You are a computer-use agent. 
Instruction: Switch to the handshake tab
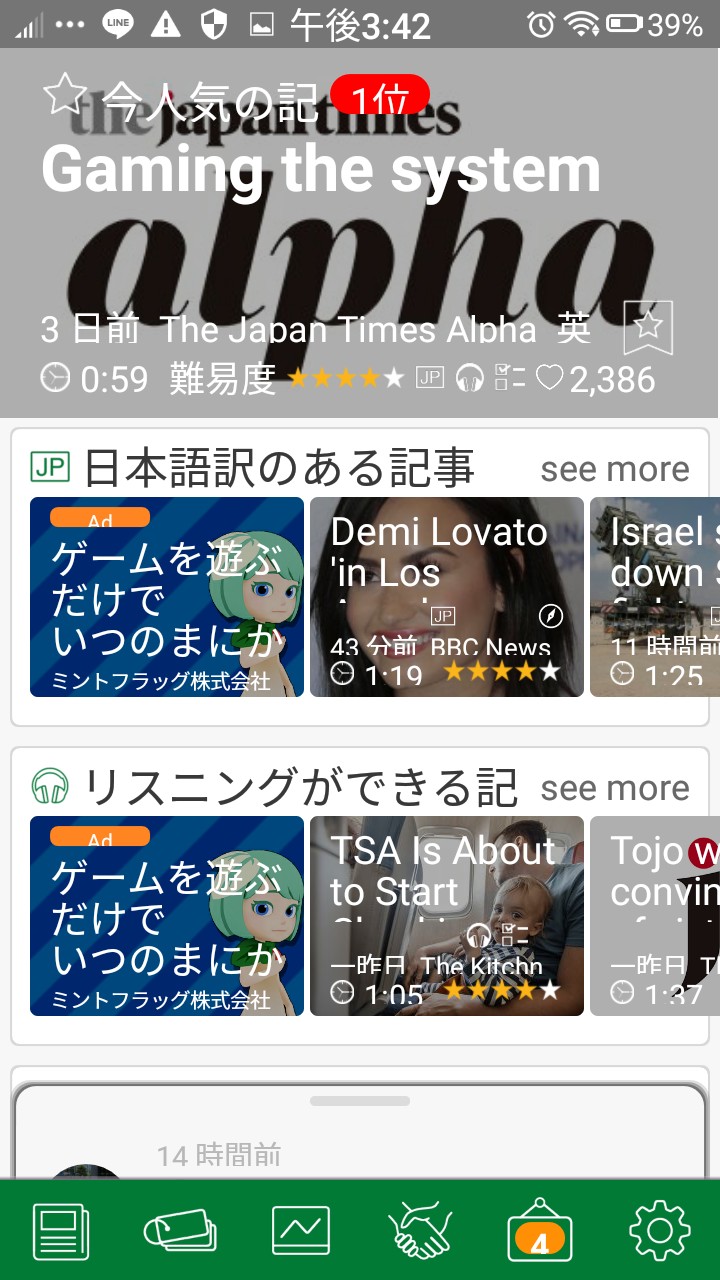coord(420,1231)
